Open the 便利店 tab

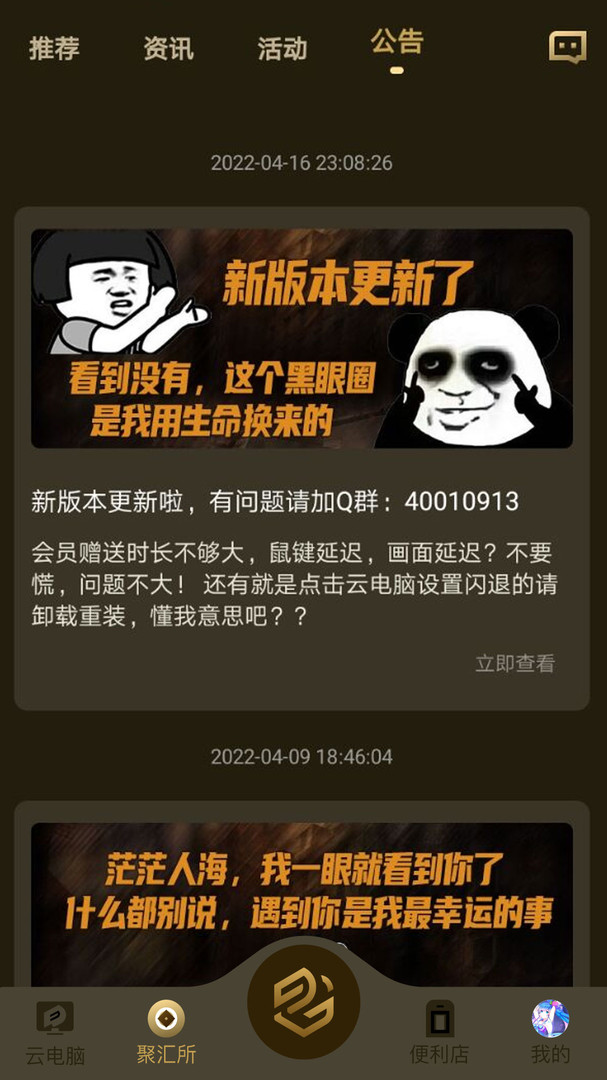pyautogui.click(x=440, y=1032)
